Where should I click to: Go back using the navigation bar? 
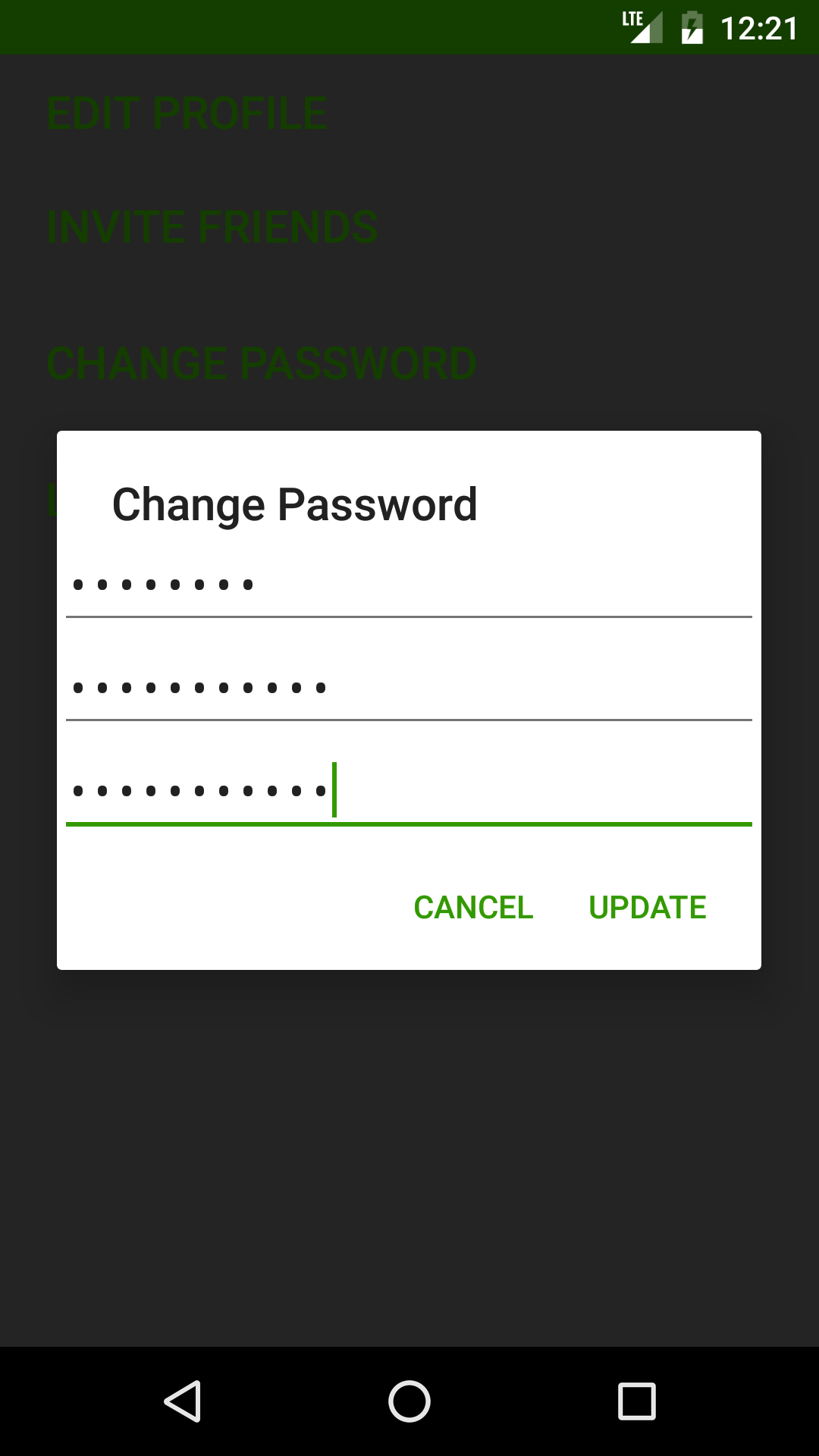coord(183,1401)
